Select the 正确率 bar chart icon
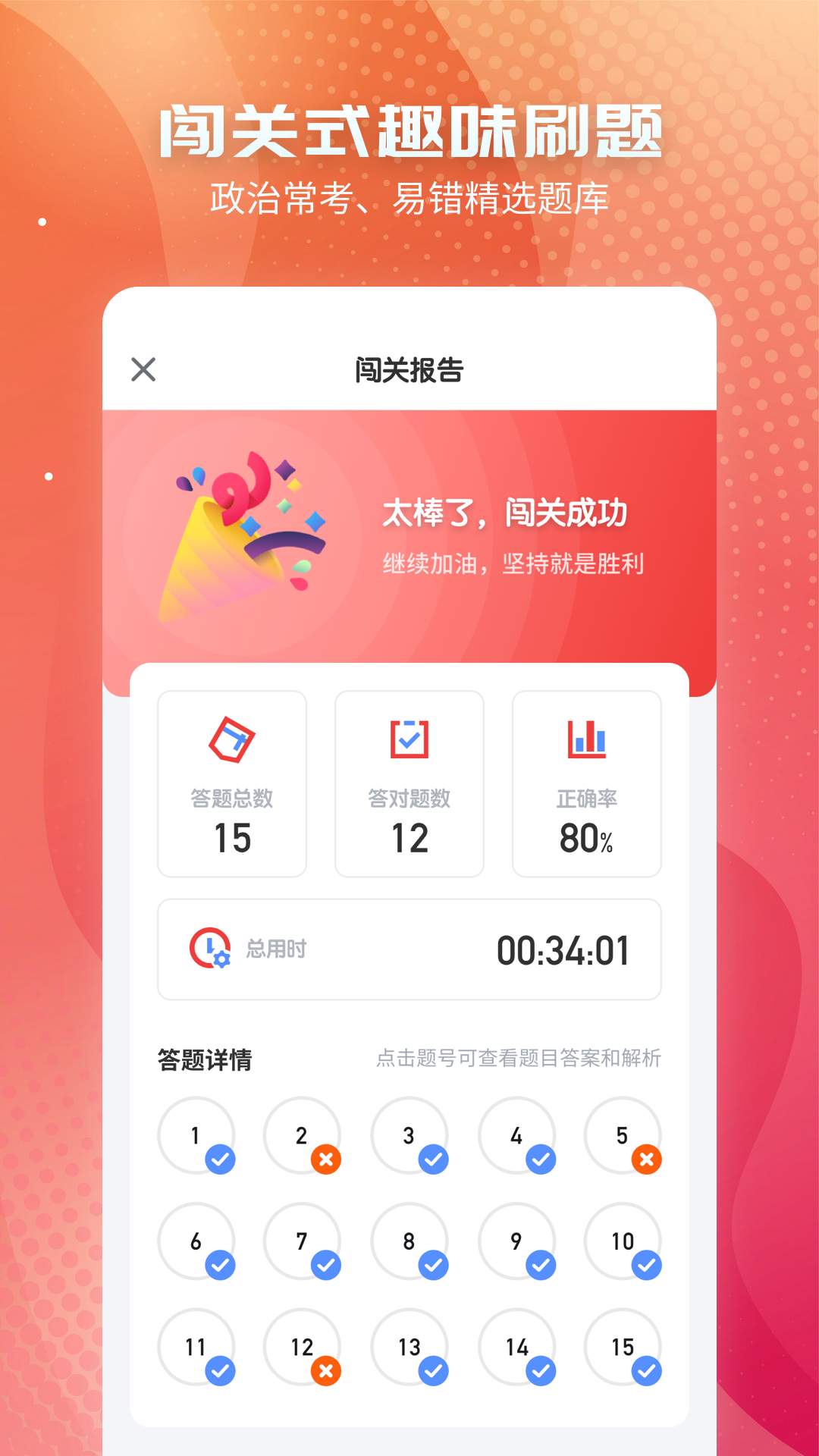 click(587, 739)
